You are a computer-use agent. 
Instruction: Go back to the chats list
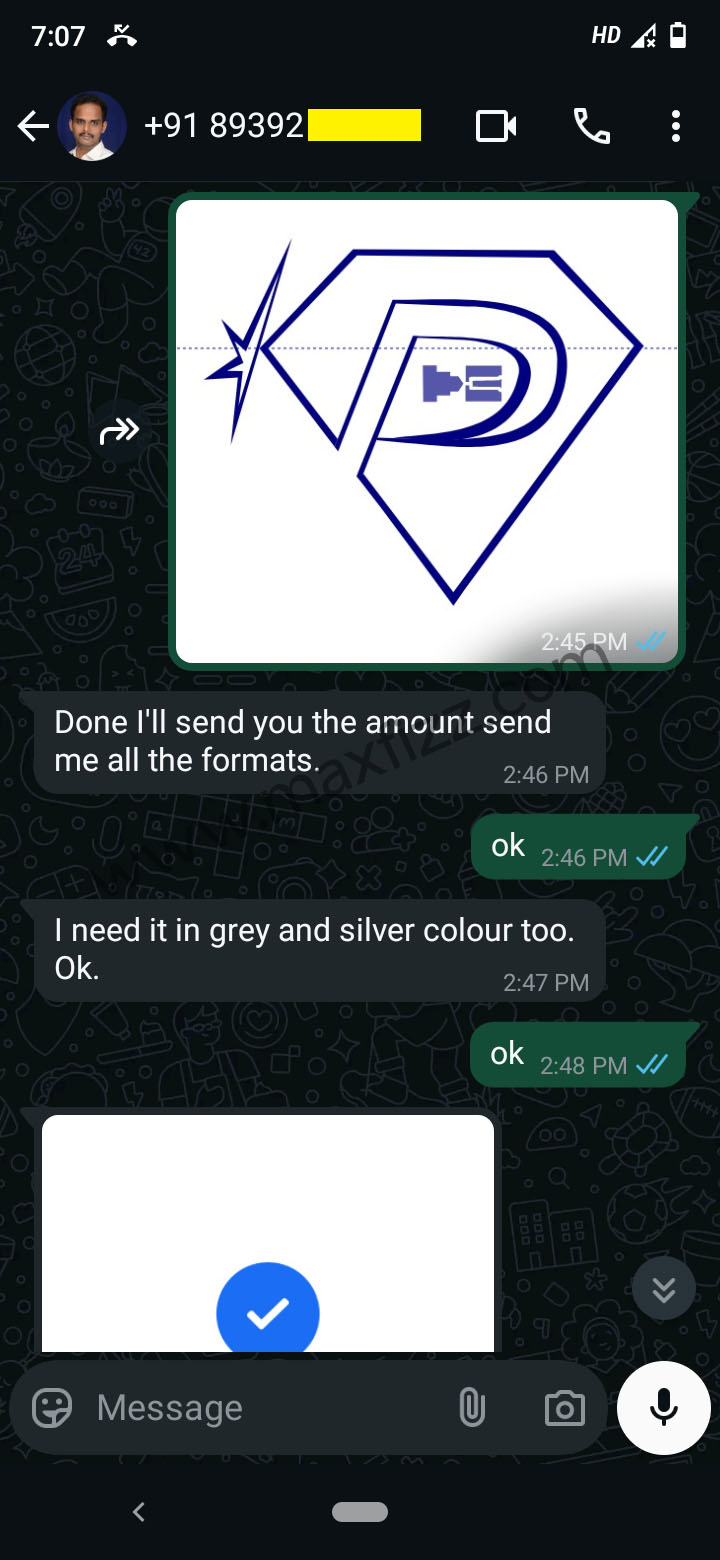33,126
